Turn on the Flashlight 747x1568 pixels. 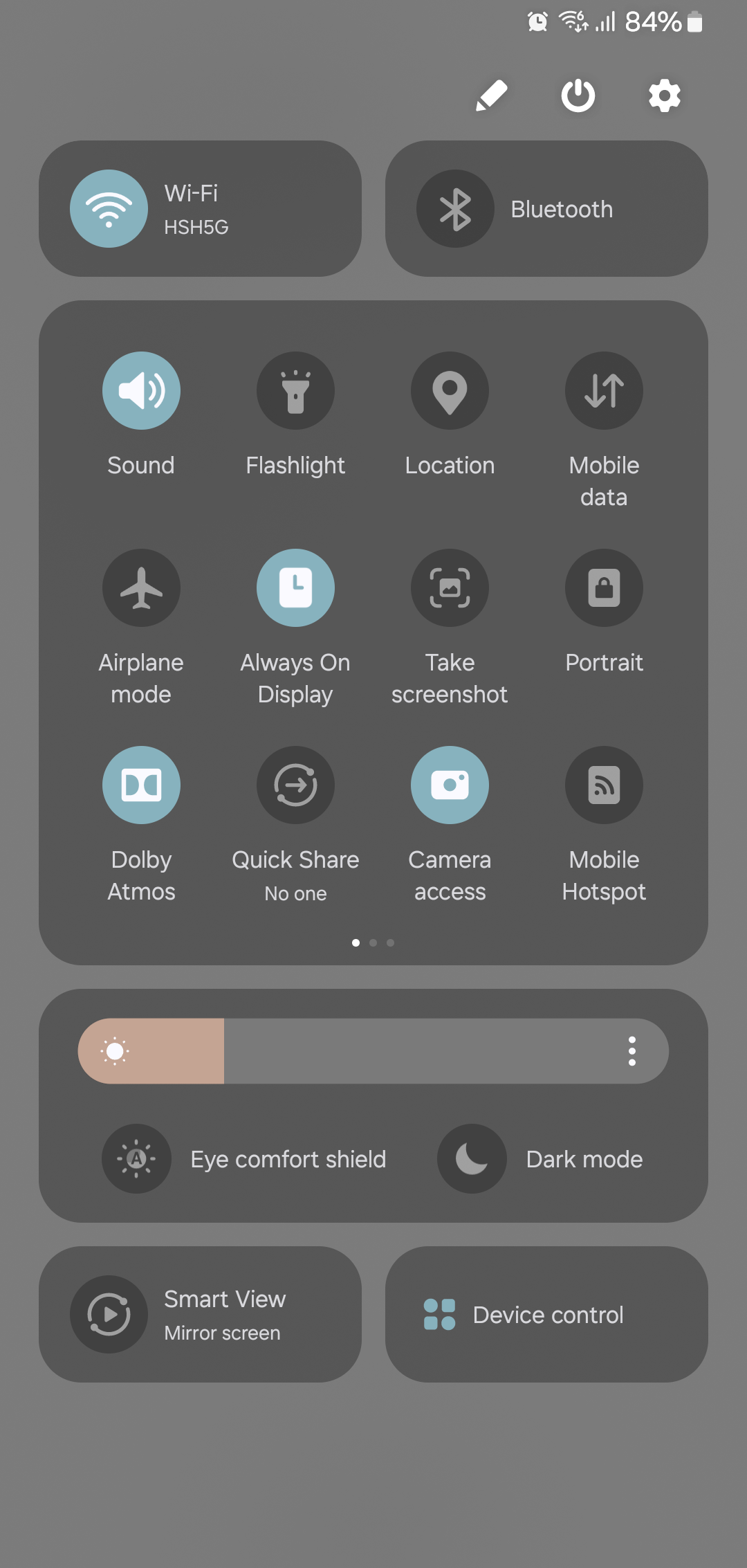295,391
